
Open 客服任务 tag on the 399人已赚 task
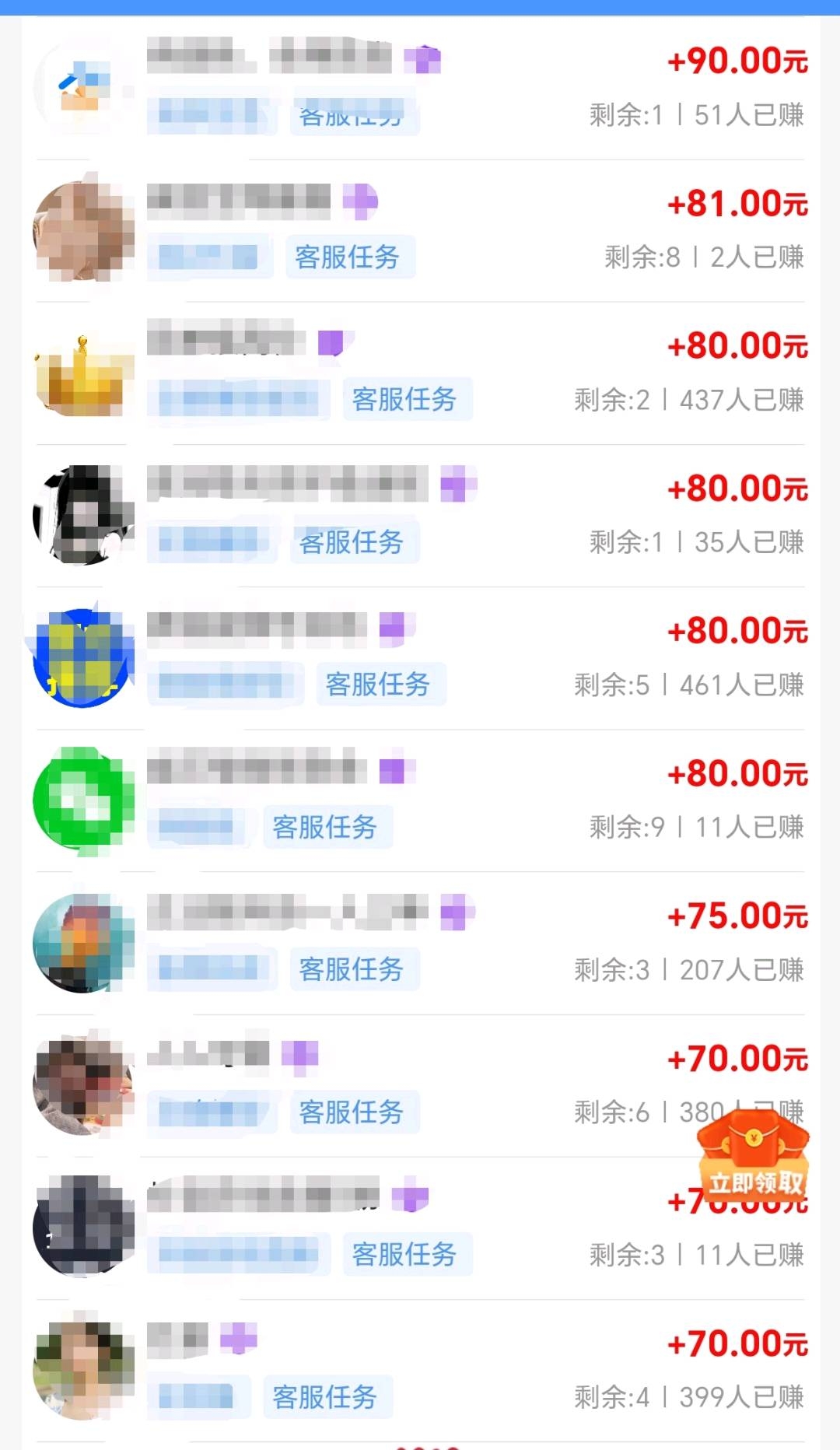[327, 1398]
